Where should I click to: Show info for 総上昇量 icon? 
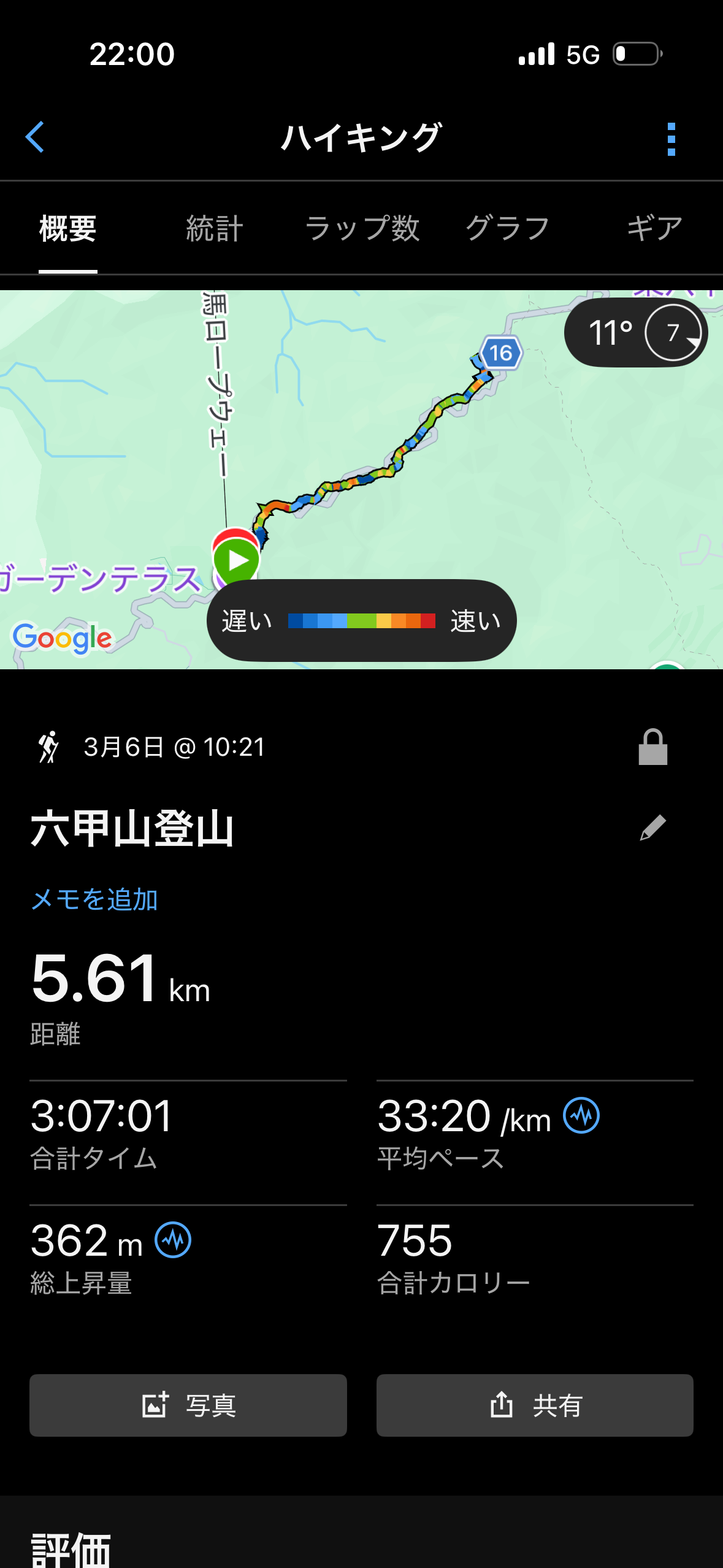pos(173,1240)
